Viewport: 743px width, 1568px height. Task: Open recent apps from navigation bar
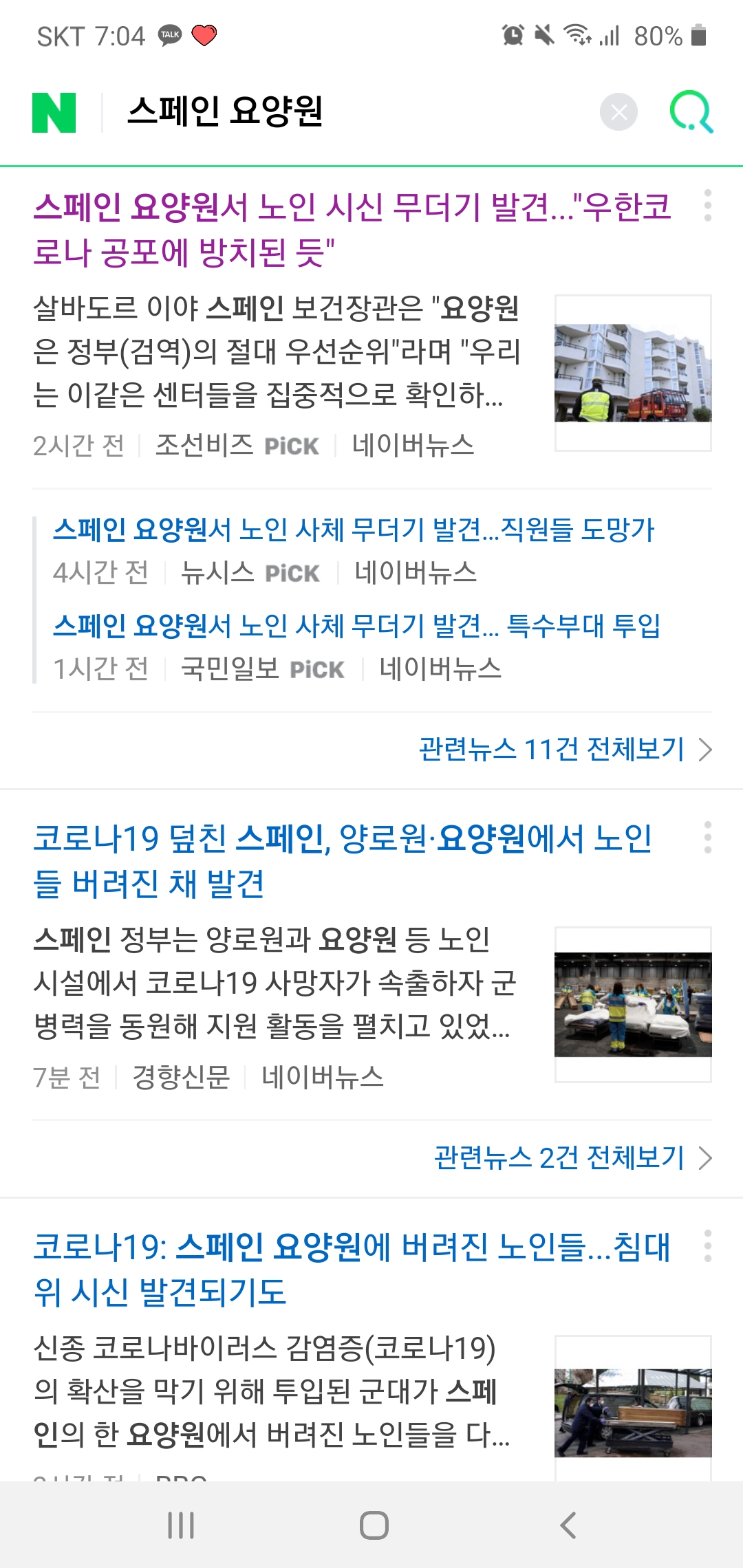click(181, 1525)
